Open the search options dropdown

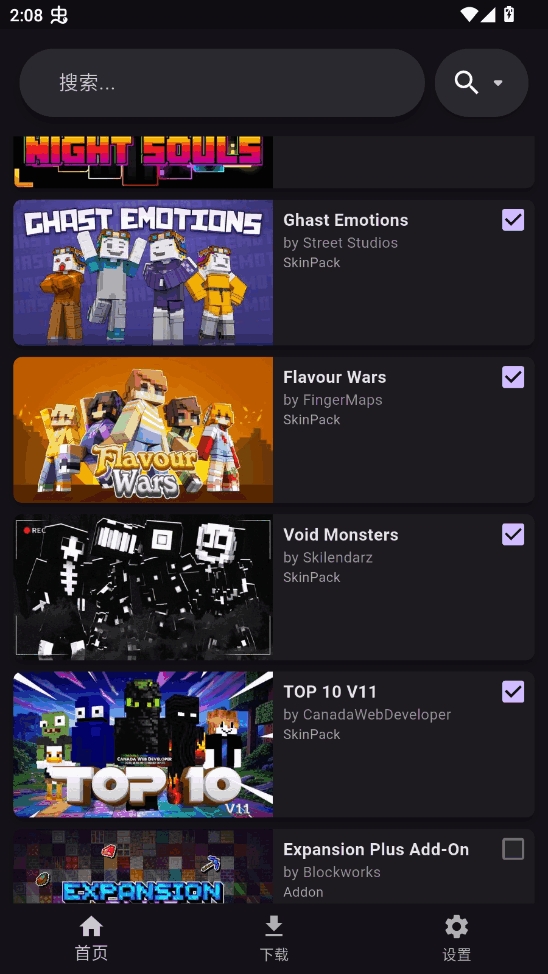pos(482,83)
